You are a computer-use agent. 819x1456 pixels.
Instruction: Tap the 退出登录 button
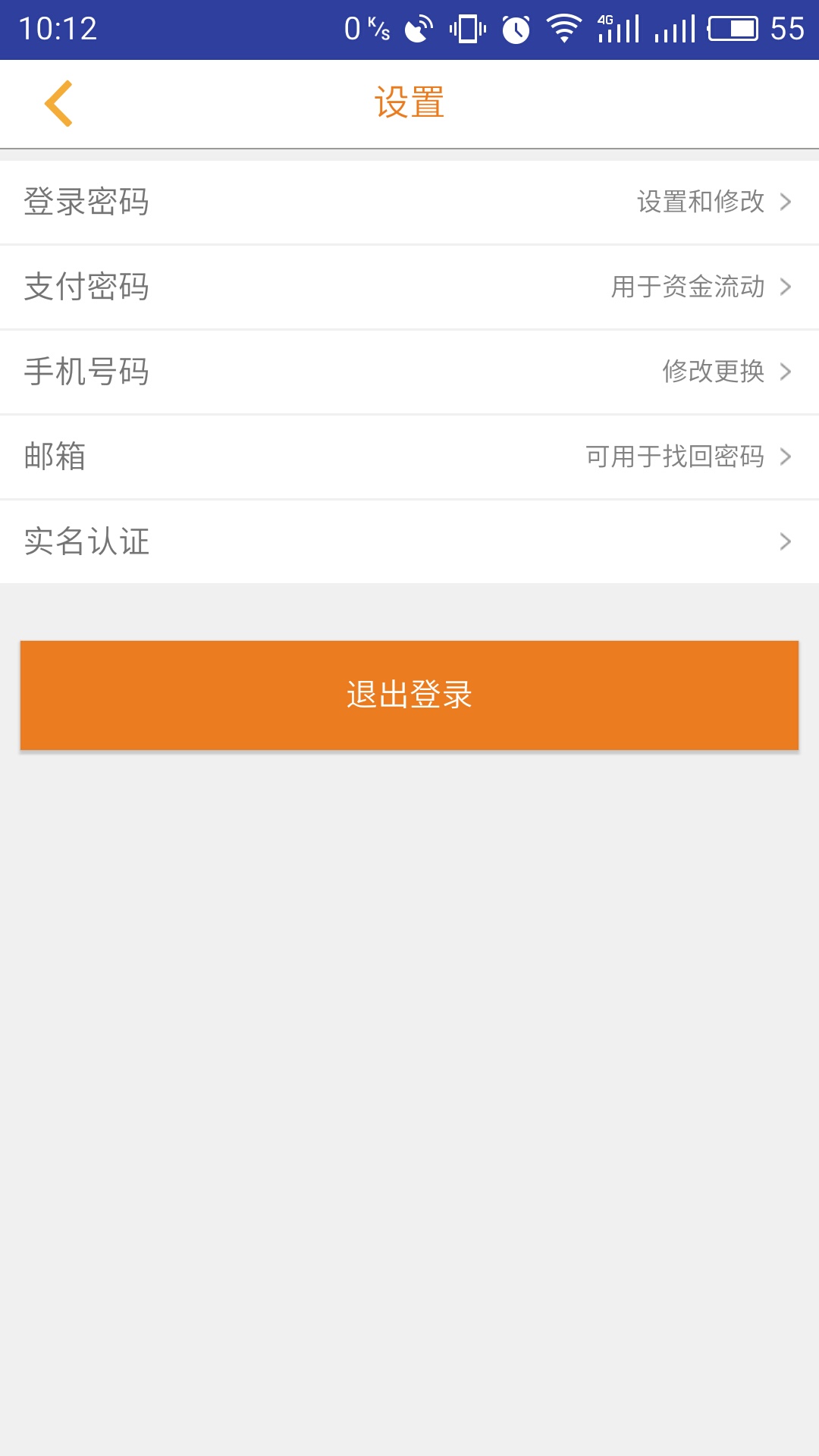pyautogui.click(x=409, y=695)
